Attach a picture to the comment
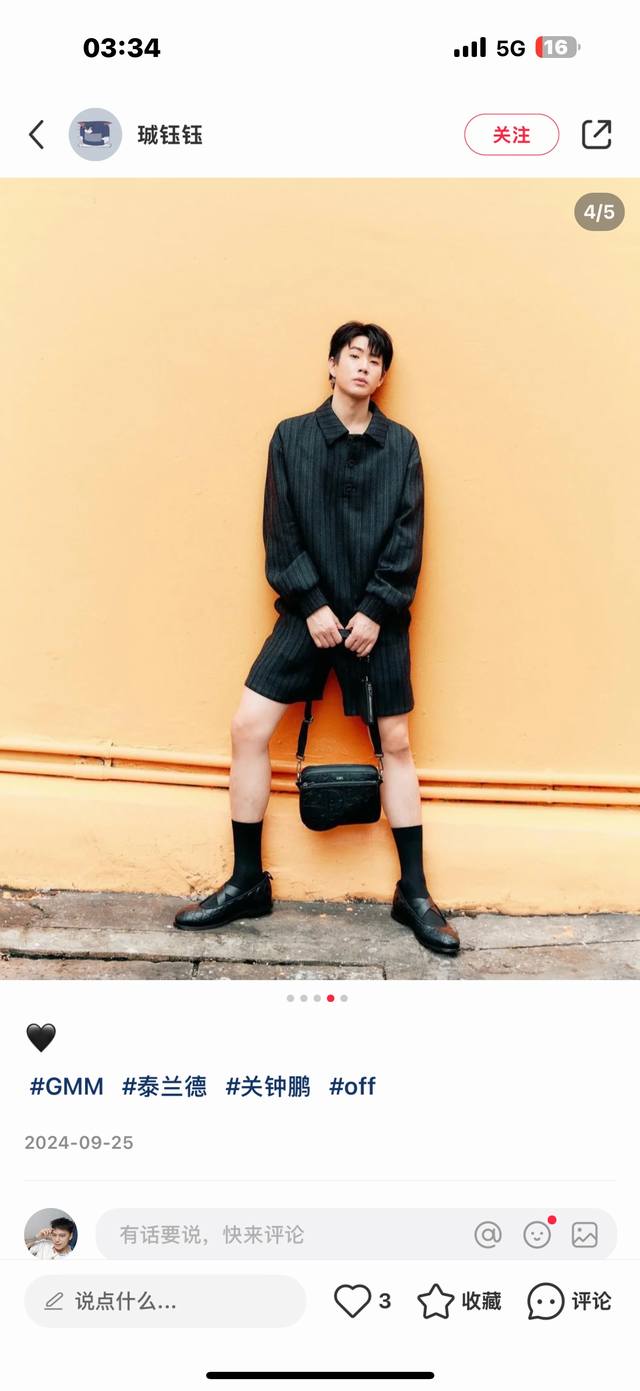This screenshot has width=640, height=1391. (585, 1235)
